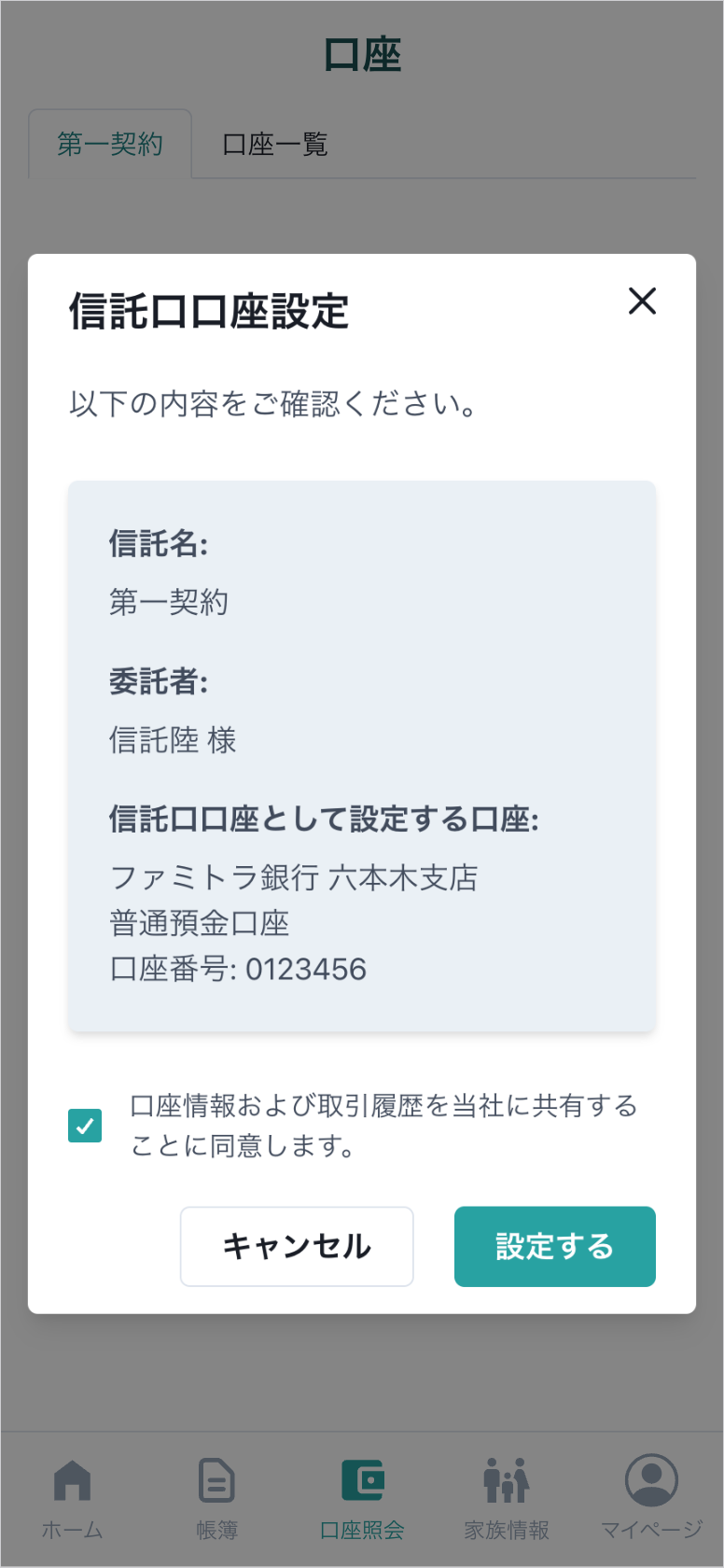This screenshot has height=1568, width=724.
Task: Switch to the 口座一覧 tab
Action: (x=275, y=145)
